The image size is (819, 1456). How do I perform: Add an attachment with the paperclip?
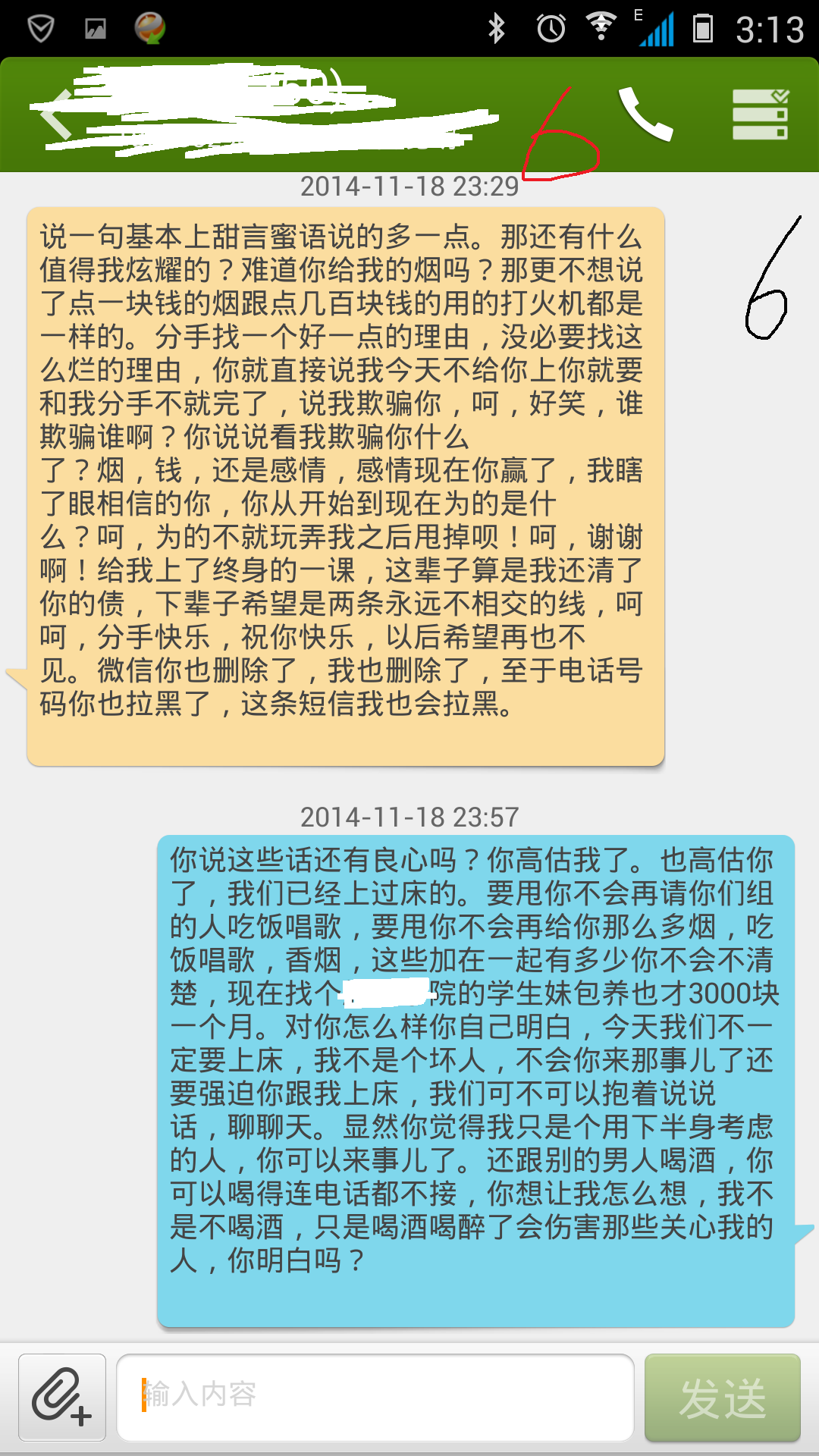(62, 1397)
